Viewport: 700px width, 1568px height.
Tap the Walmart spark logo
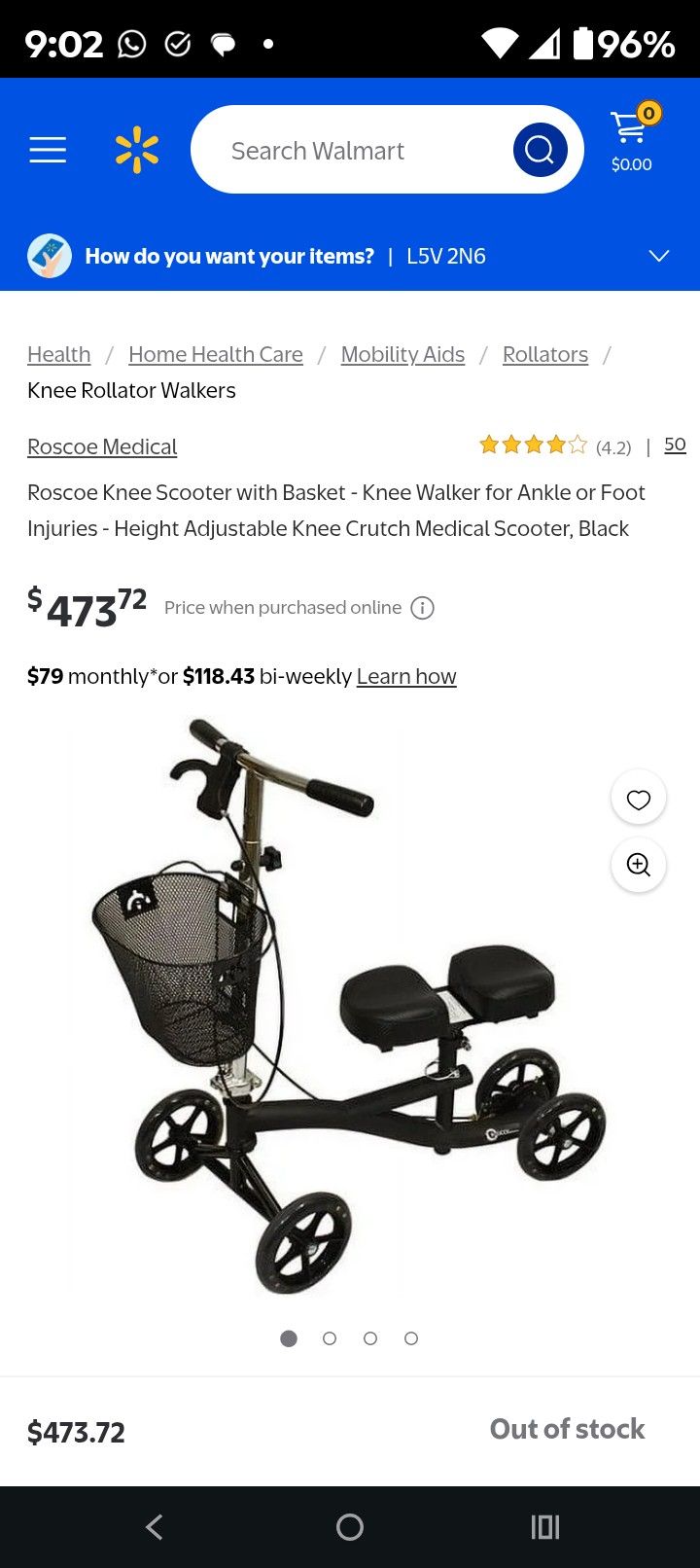click(x=137, y=150)
